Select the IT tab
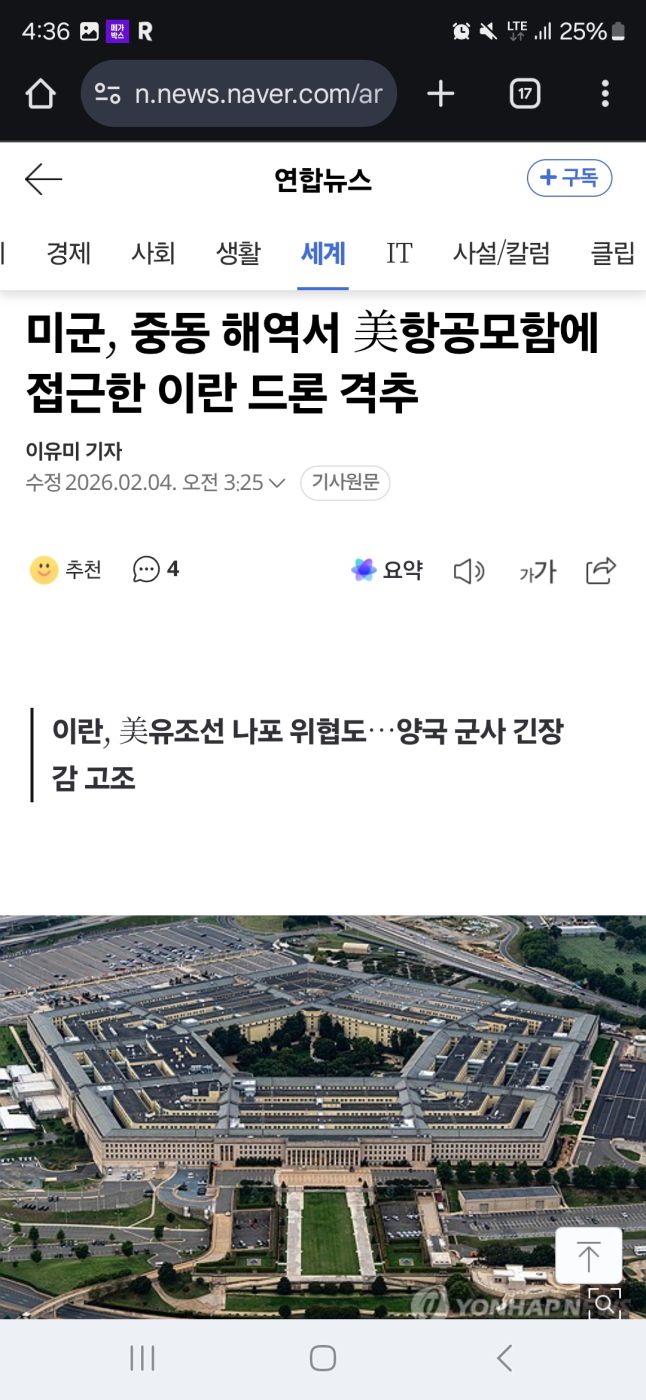 pyautogui.click(x=399, y=254)
